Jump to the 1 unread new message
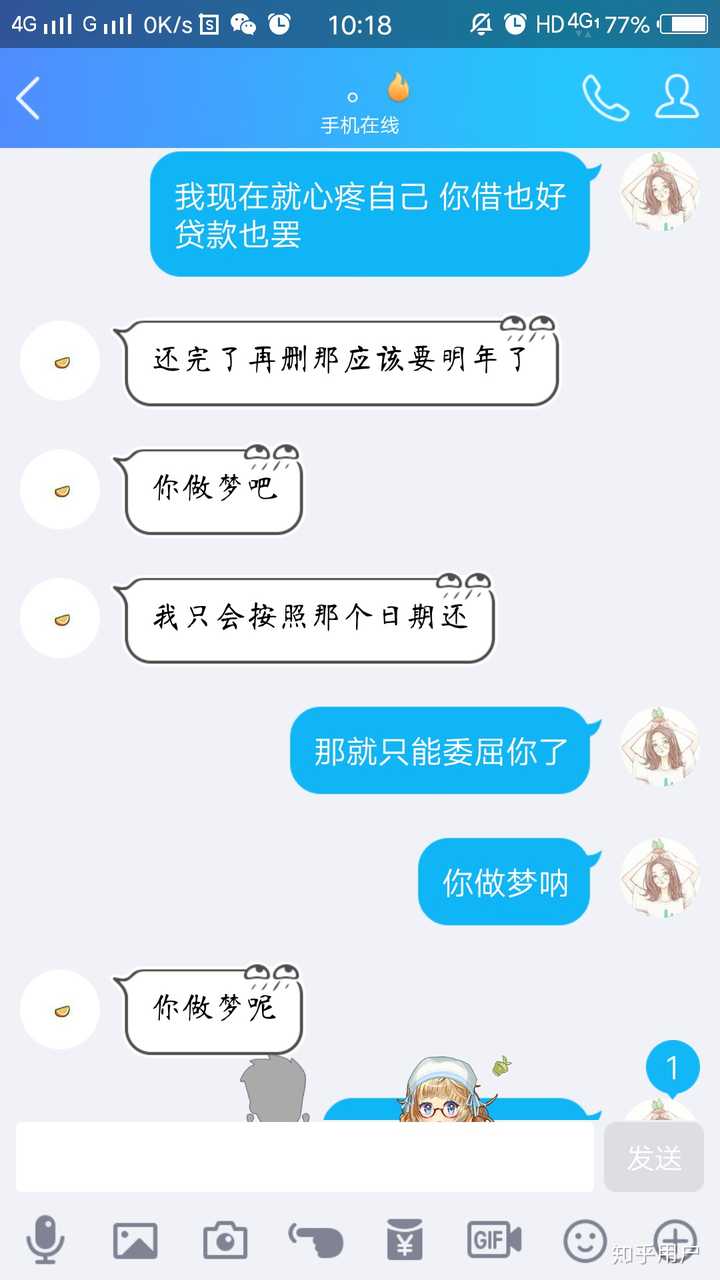Screen dimensions: 720x1280 (672, 1068)
